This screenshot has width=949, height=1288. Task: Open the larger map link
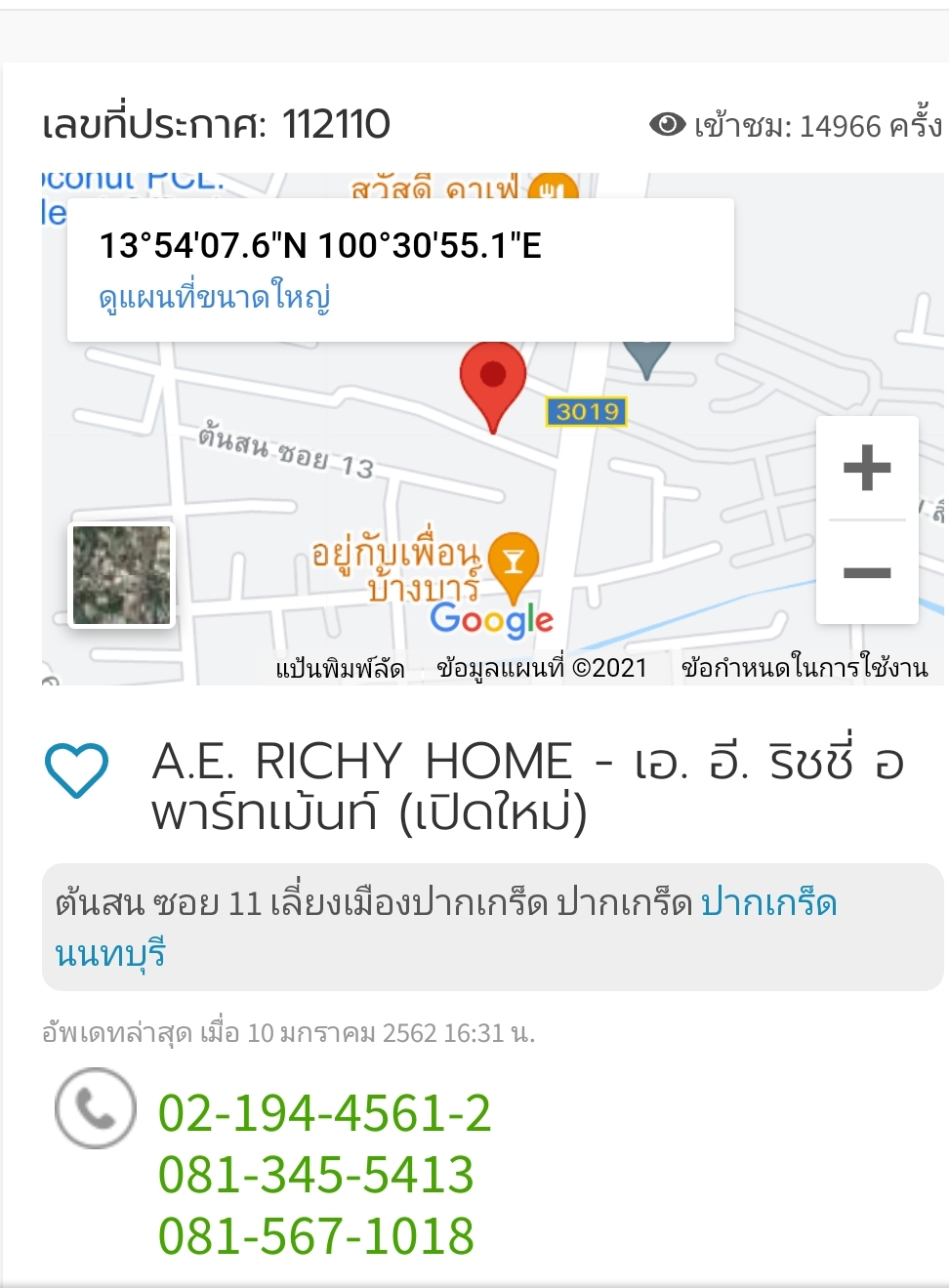(215, 297)
